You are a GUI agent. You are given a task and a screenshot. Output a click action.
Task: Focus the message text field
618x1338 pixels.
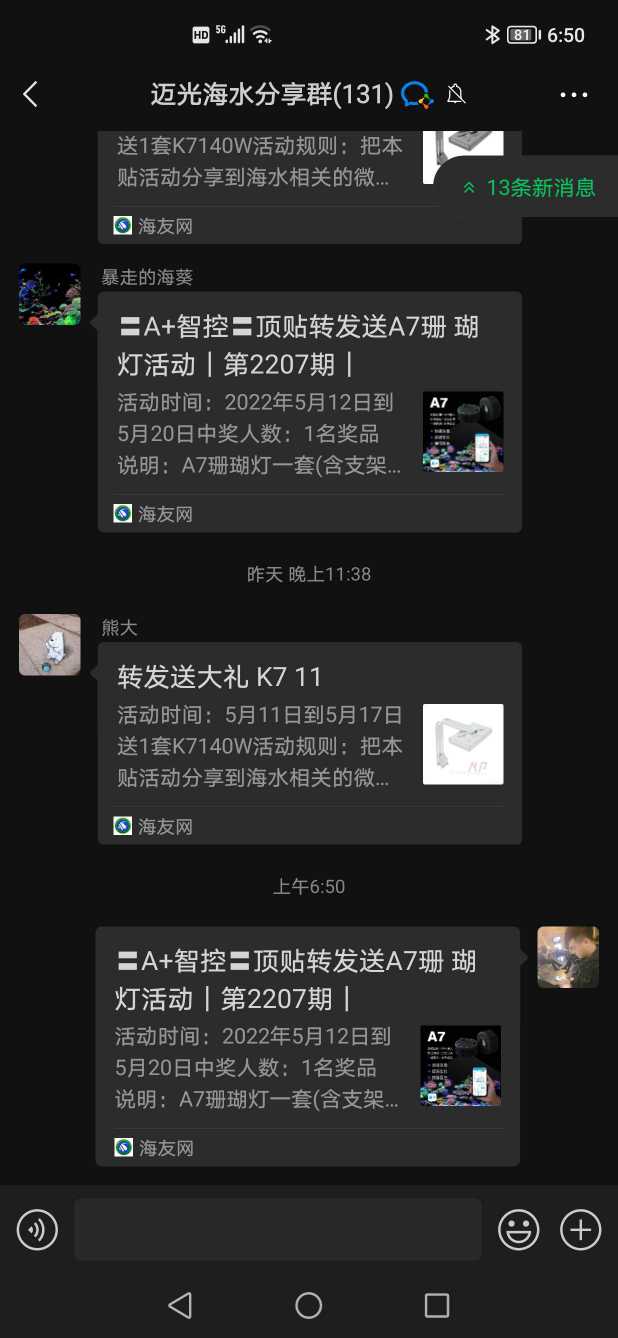[277, 1229]
